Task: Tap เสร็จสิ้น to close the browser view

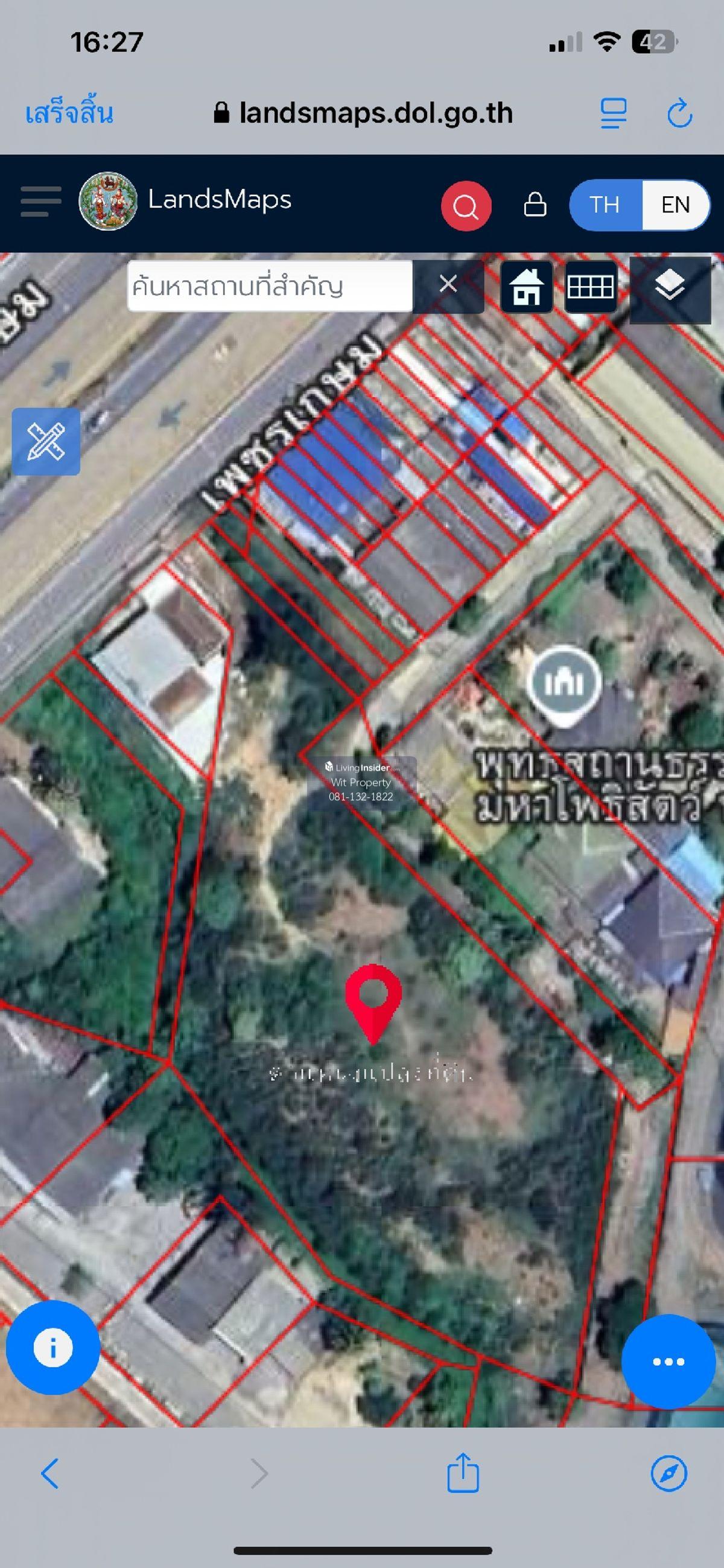Action: click(x=69, y=113)
